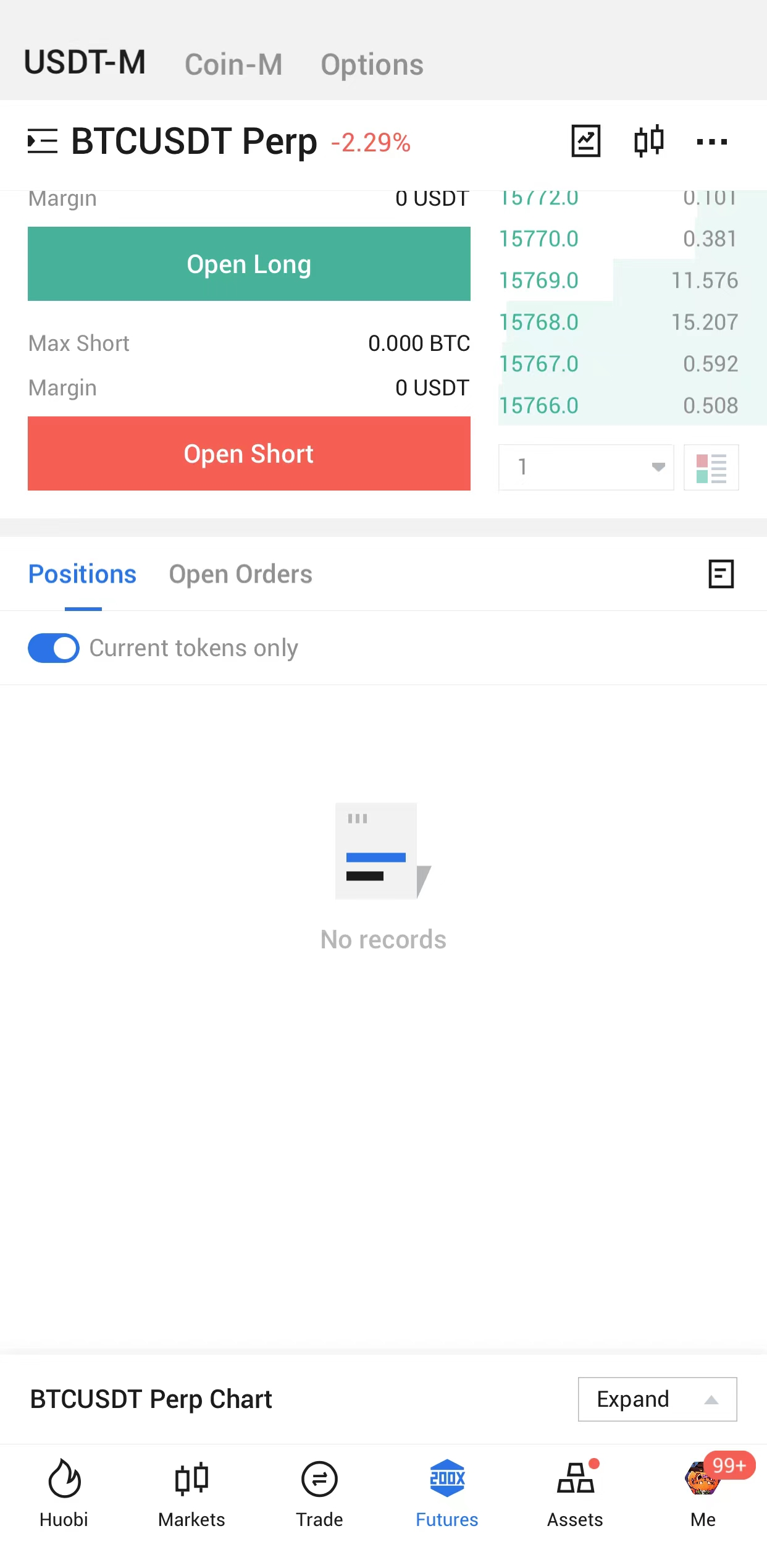
Task: Open the candlestick chart view
Action: (648, 141)
